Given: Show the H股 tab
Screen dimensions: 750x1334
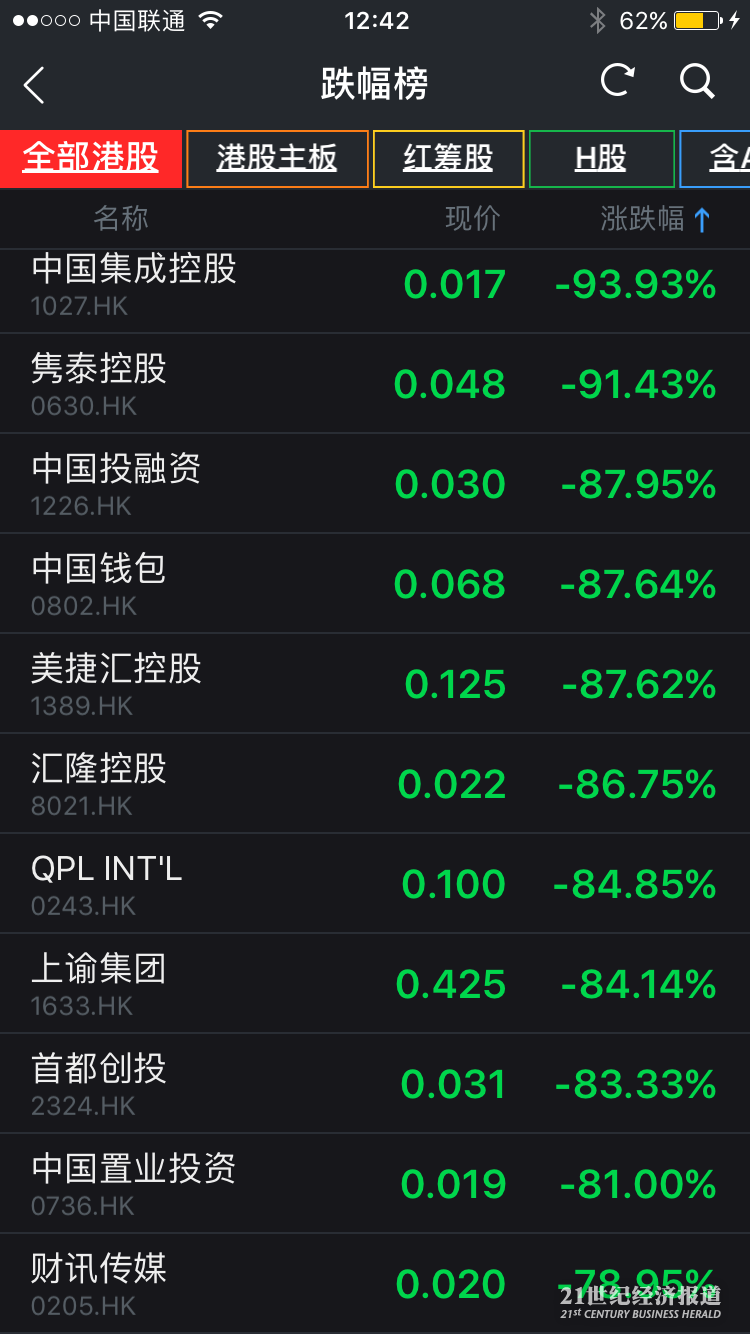Looking at the screenshot, I should pos(601,158).
